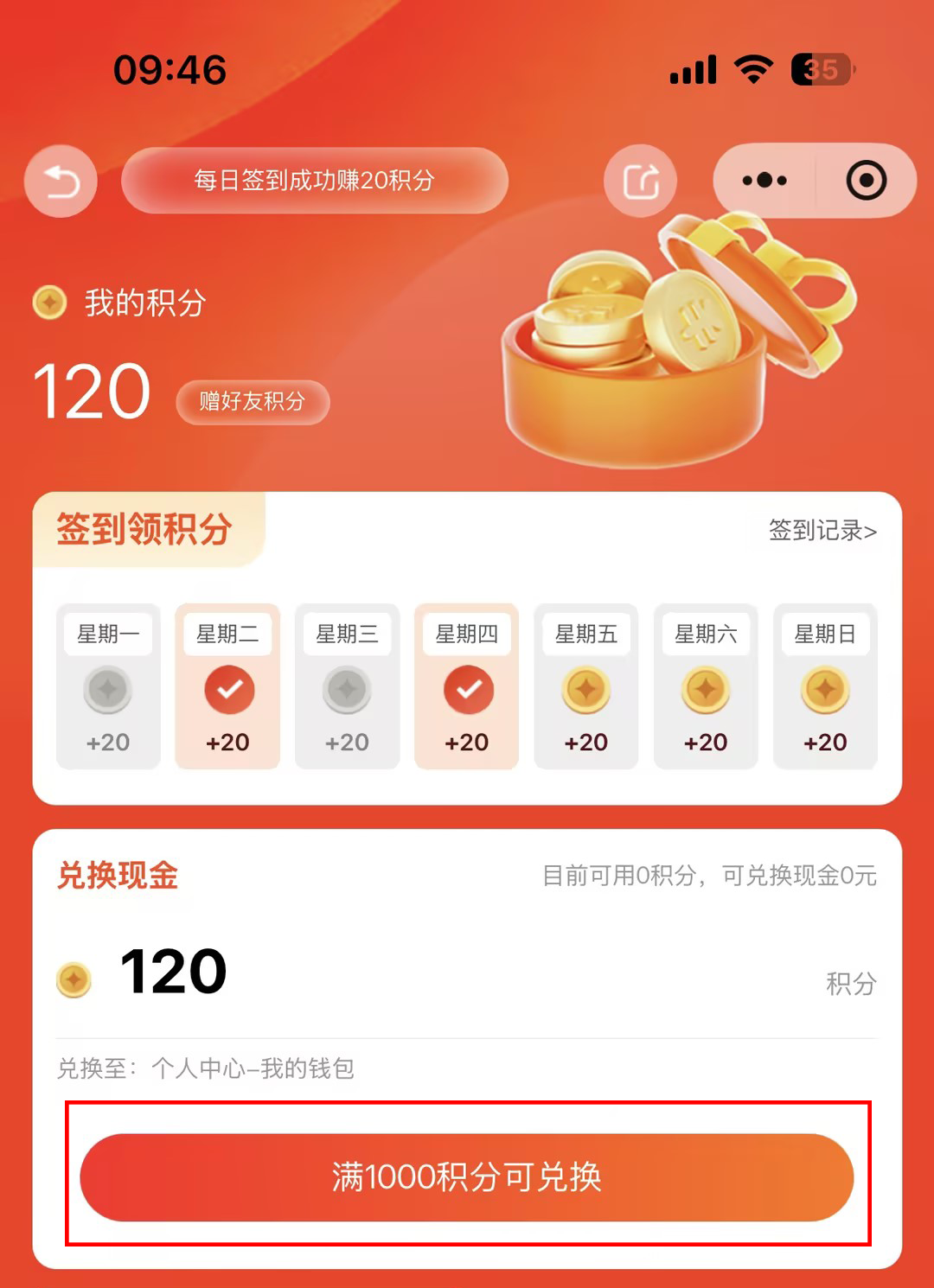Tap the gold coin icon for 星期五

(586, 692)
